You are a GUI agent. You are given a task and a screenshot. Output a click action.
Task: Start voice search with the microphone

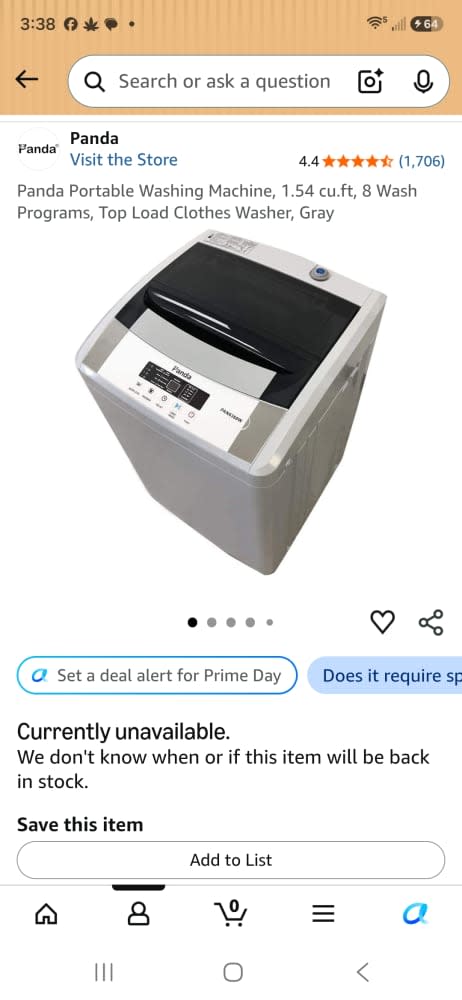pos(422,82)
